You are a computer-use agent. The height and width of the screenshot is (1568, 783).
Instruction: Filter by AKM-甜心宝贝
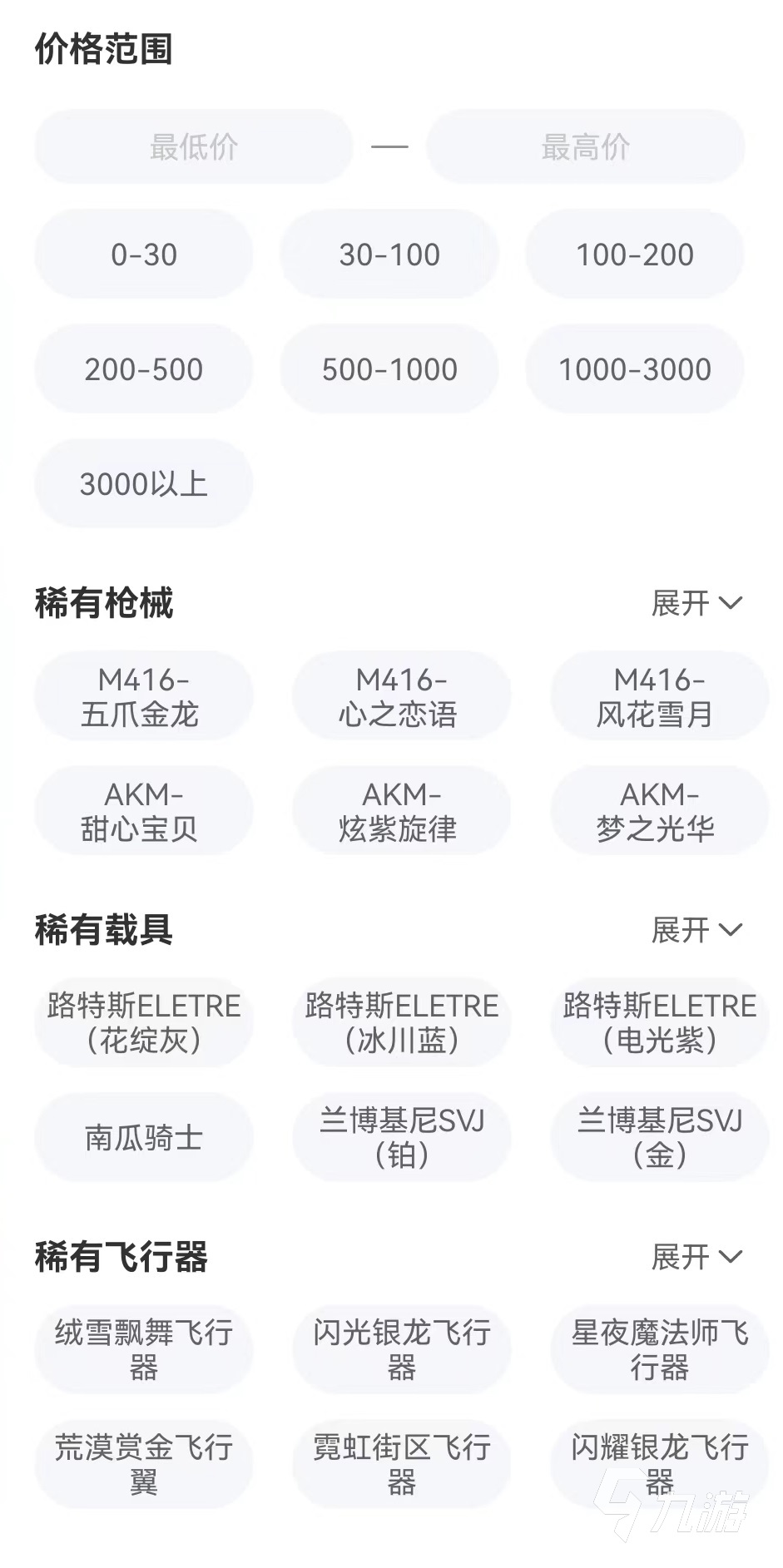(144, 811)
